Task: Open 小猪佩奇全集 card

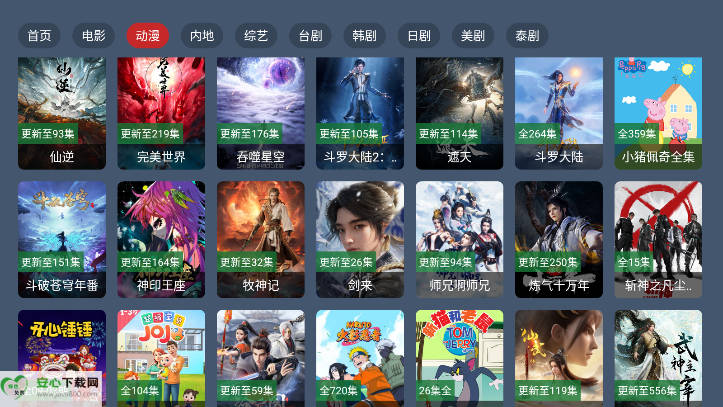Action: point(658,110)
